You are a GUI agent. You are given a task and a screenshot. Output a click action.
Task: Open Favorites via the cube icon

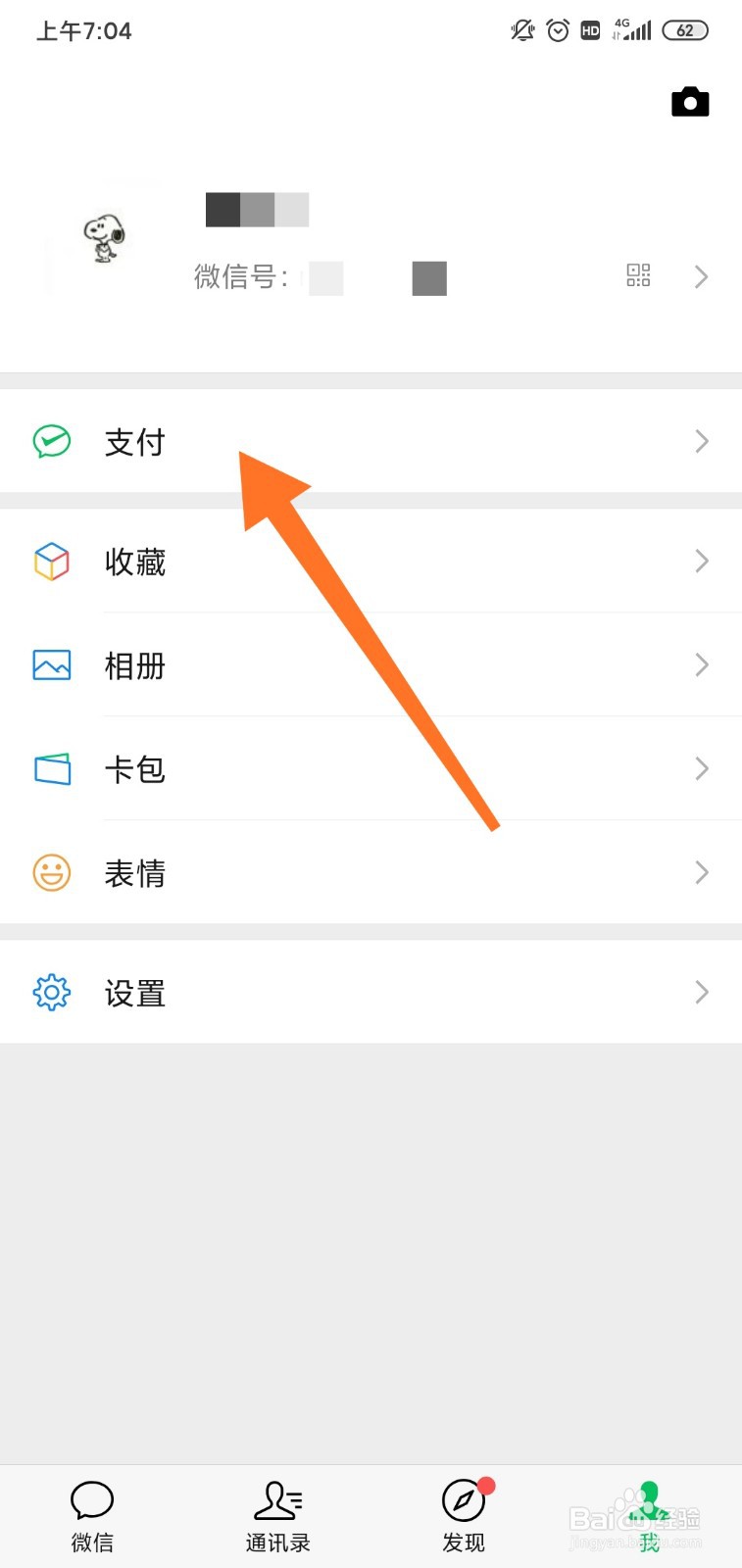click(x=50, y=562)
